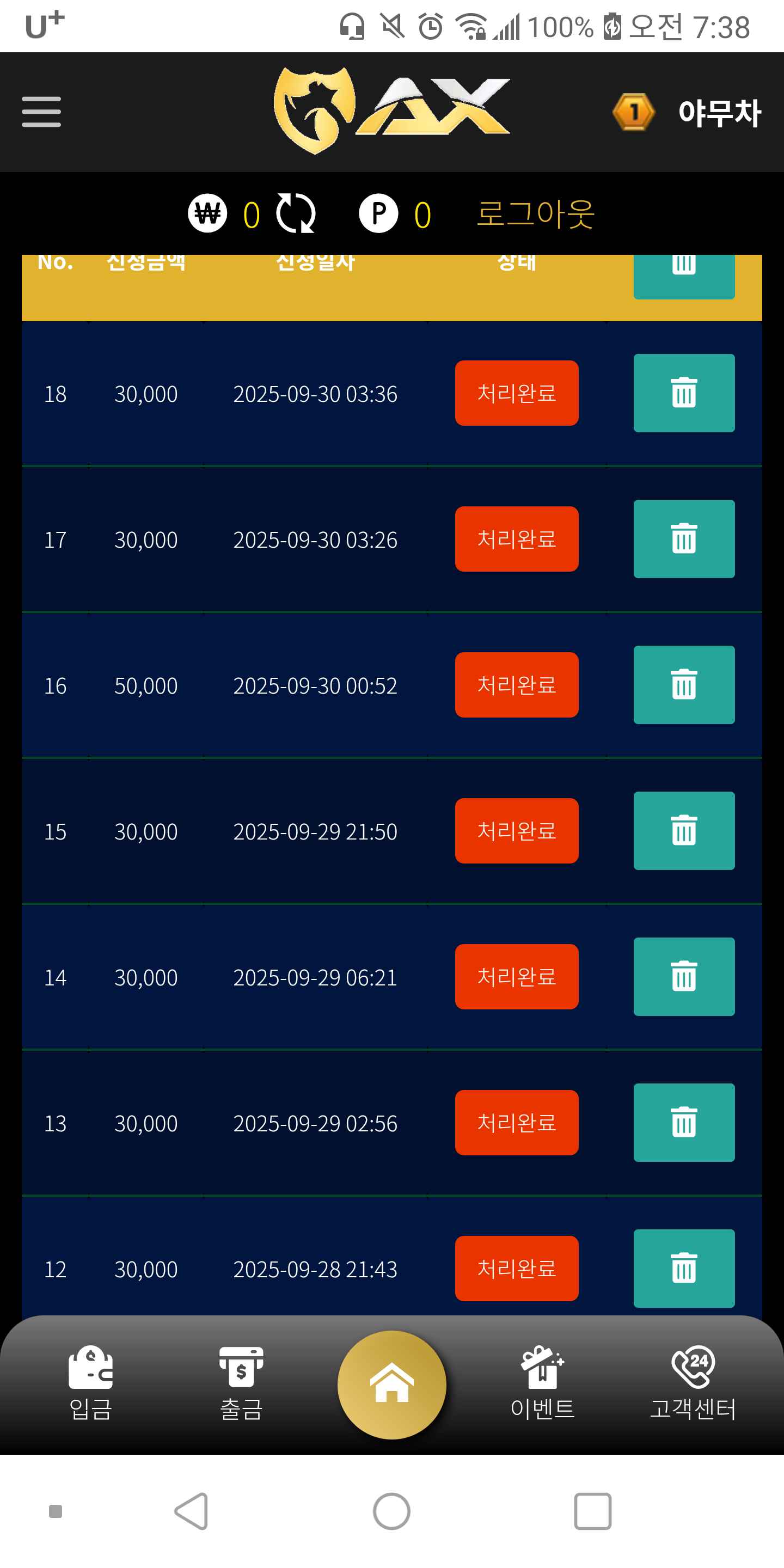Viewport: 784px width, 1568px height.
Task: Refresh the won balance
Action: point(296,213)
